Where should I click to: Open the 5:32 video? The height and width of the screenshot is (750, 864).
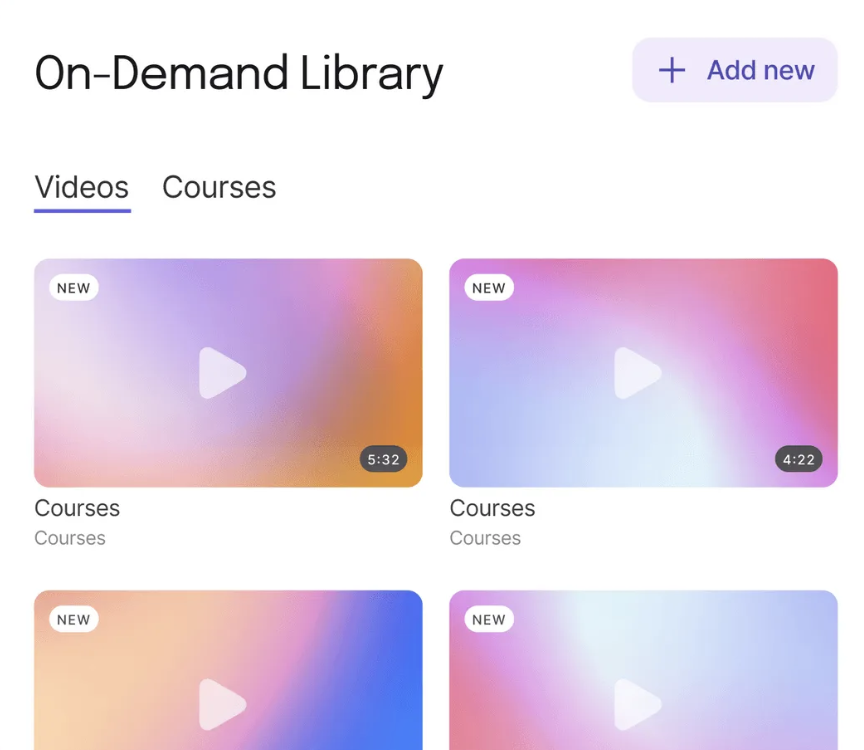(x=228, y=373)
